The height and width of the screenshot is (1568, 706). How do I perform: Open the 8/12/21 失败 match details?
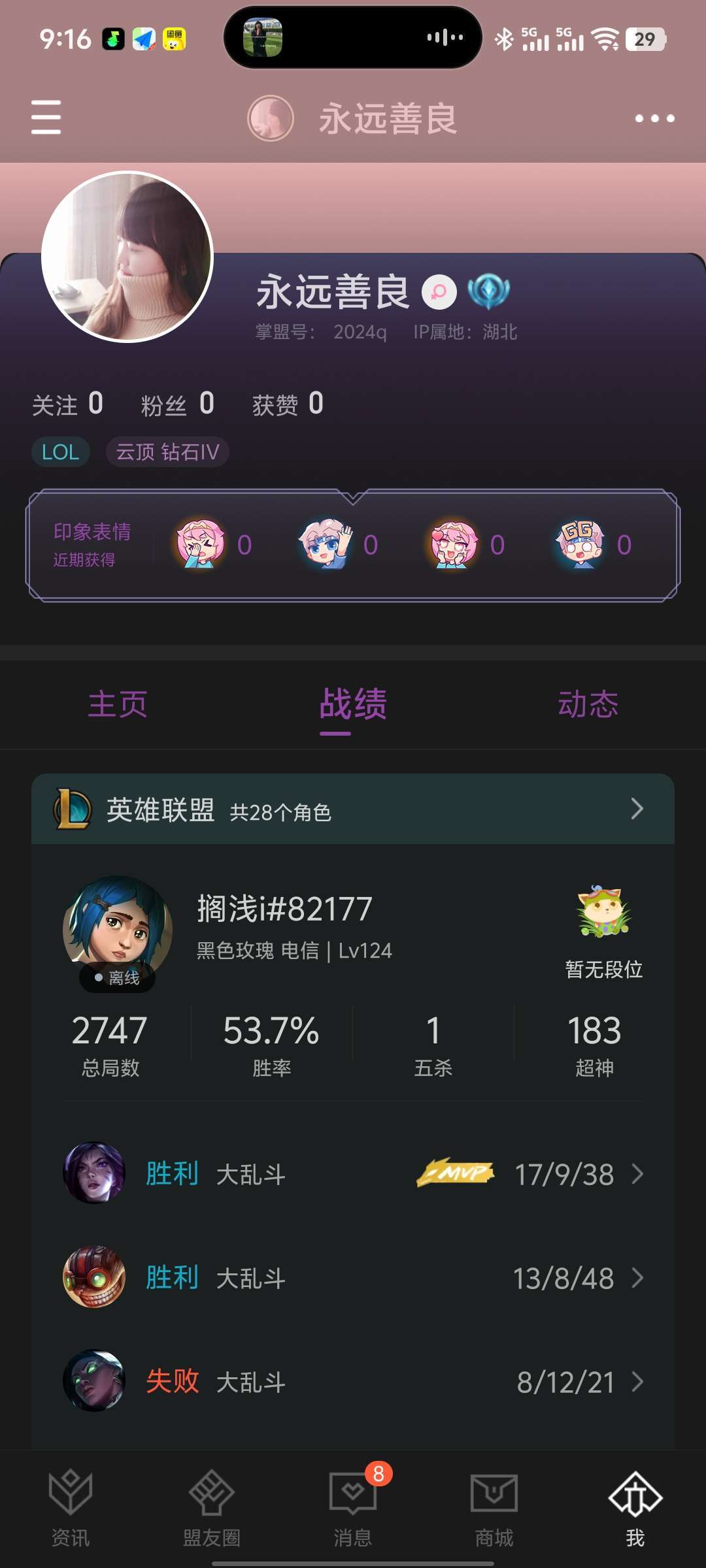point(353,1381)
